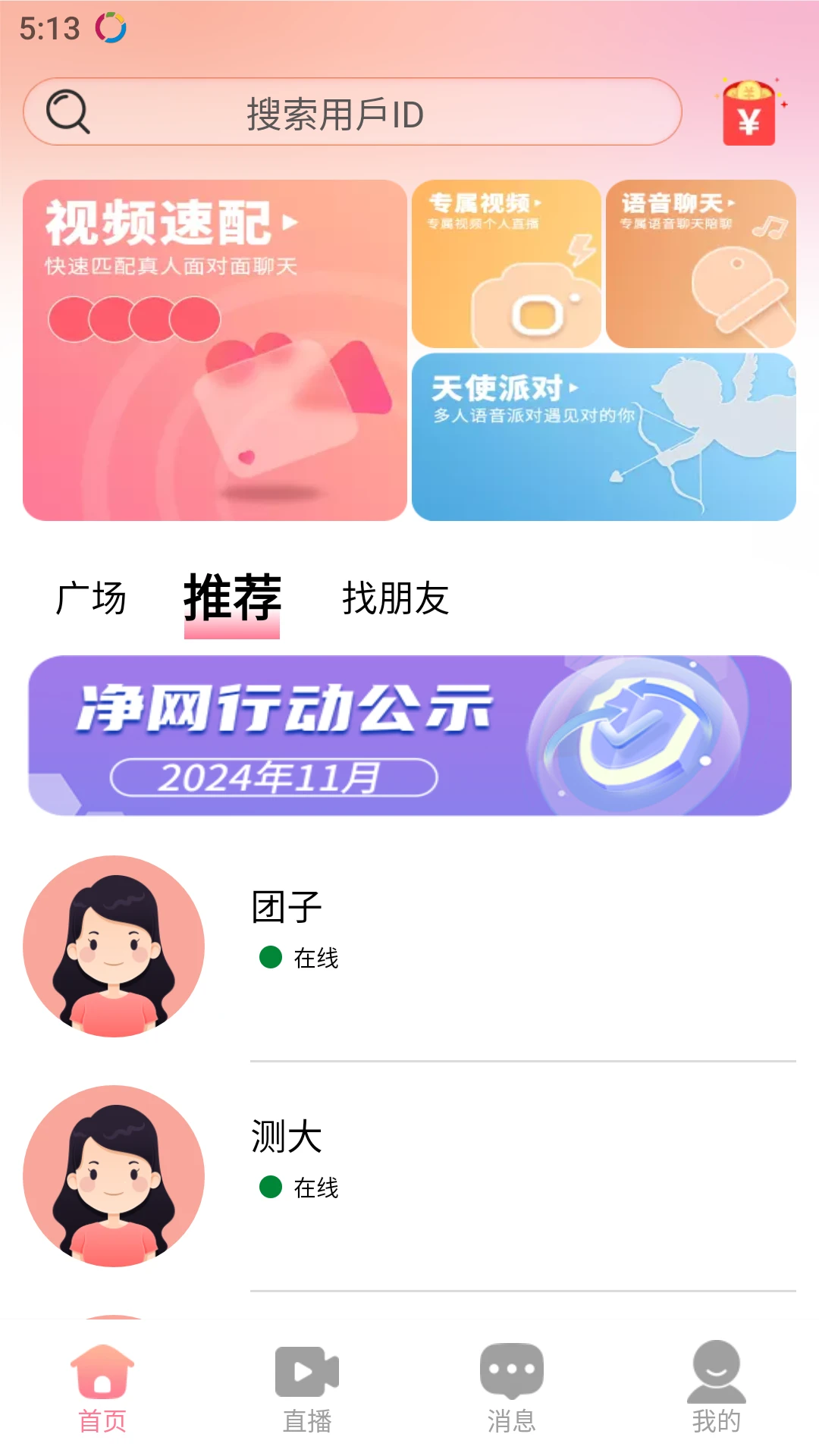The height and width of the screenshot is (1456, 819).
Task: Open the 语音聊天 voice chat card
Action: (701, 263)
